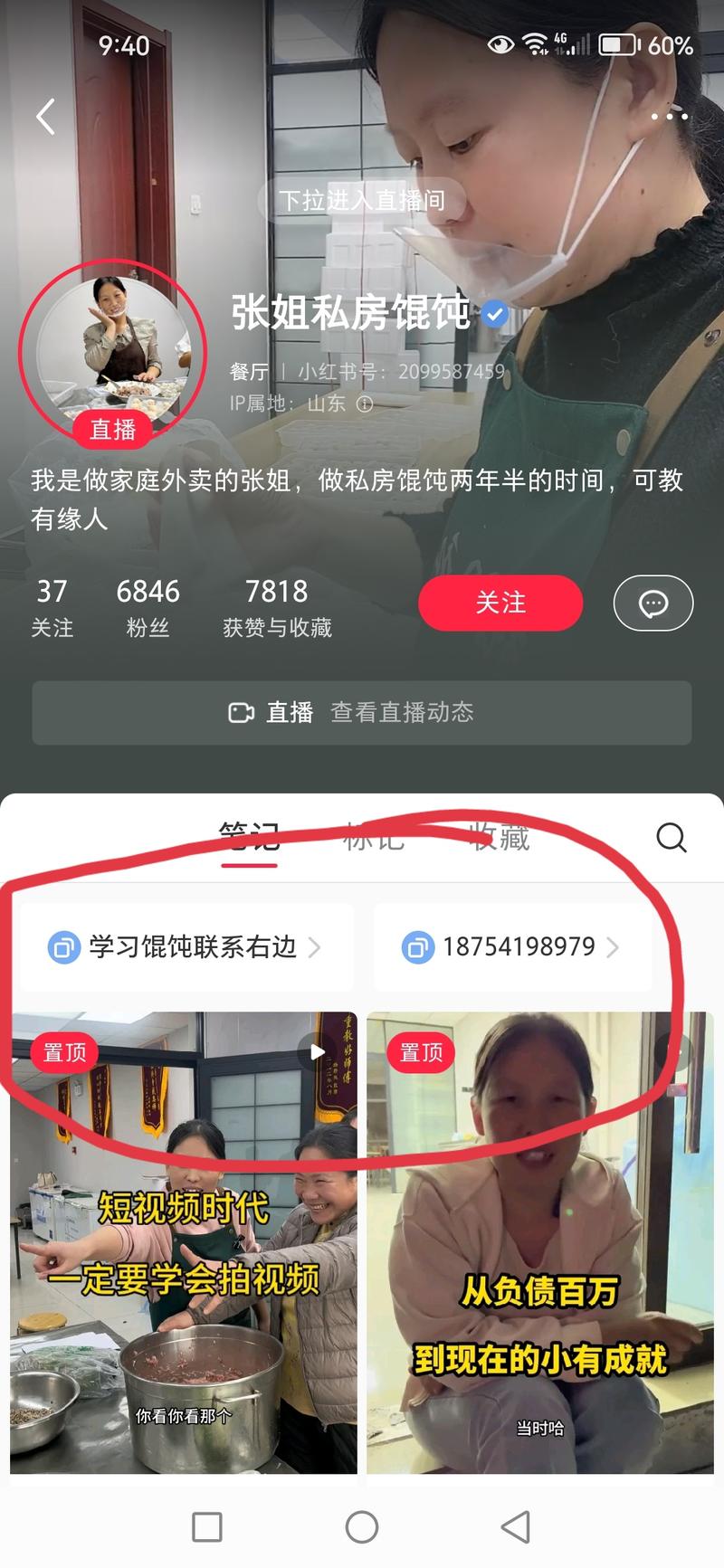
Task: View 直播 live broadcast updates bar
Action: point(362,713)
